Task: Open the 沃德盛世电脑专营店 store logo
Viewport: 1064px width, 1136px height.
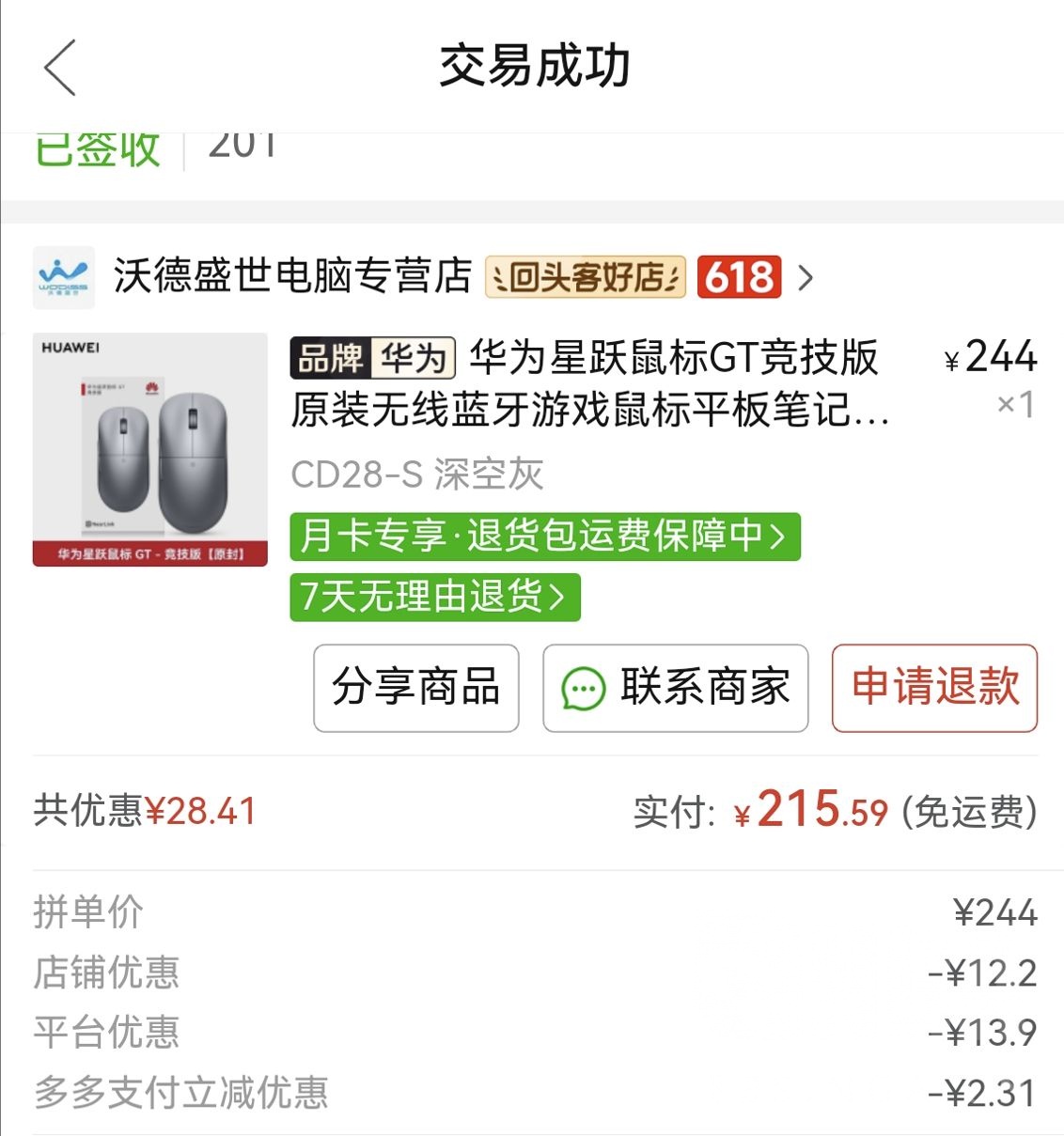Action: coord(62,278)
